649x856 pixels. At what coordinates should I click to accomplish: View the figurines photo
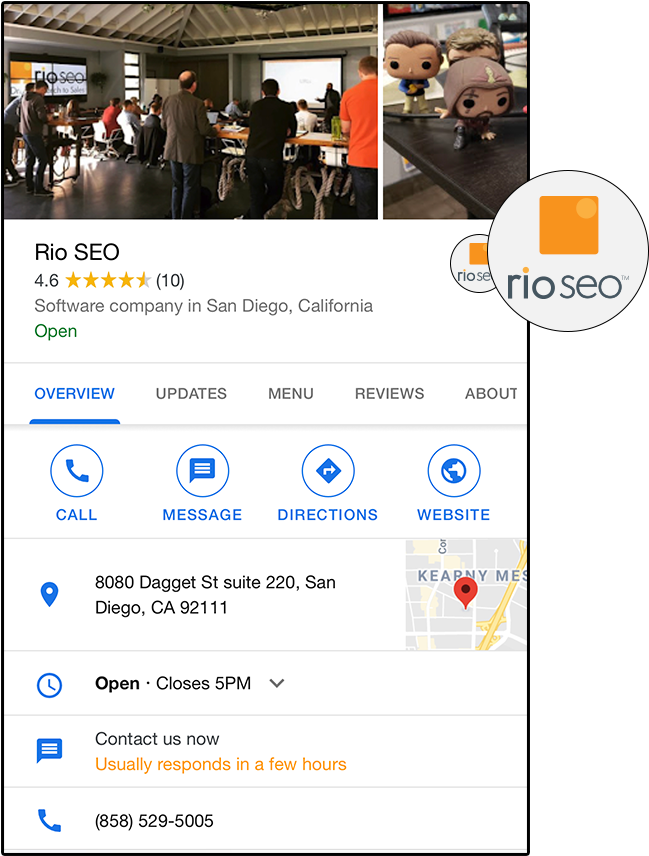pyautogui.click(x=455, y=110)
